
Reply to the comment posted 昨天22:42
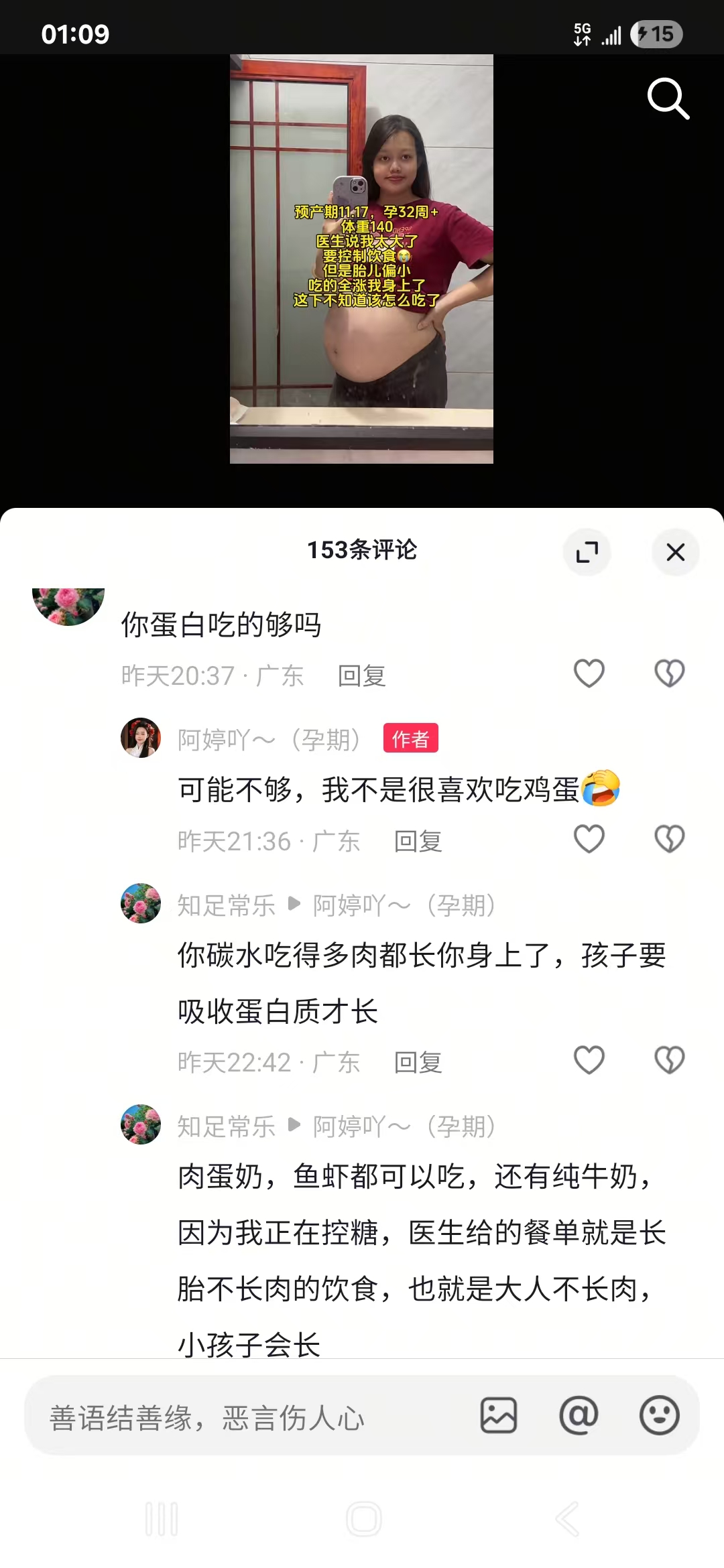coord(418,1062)
